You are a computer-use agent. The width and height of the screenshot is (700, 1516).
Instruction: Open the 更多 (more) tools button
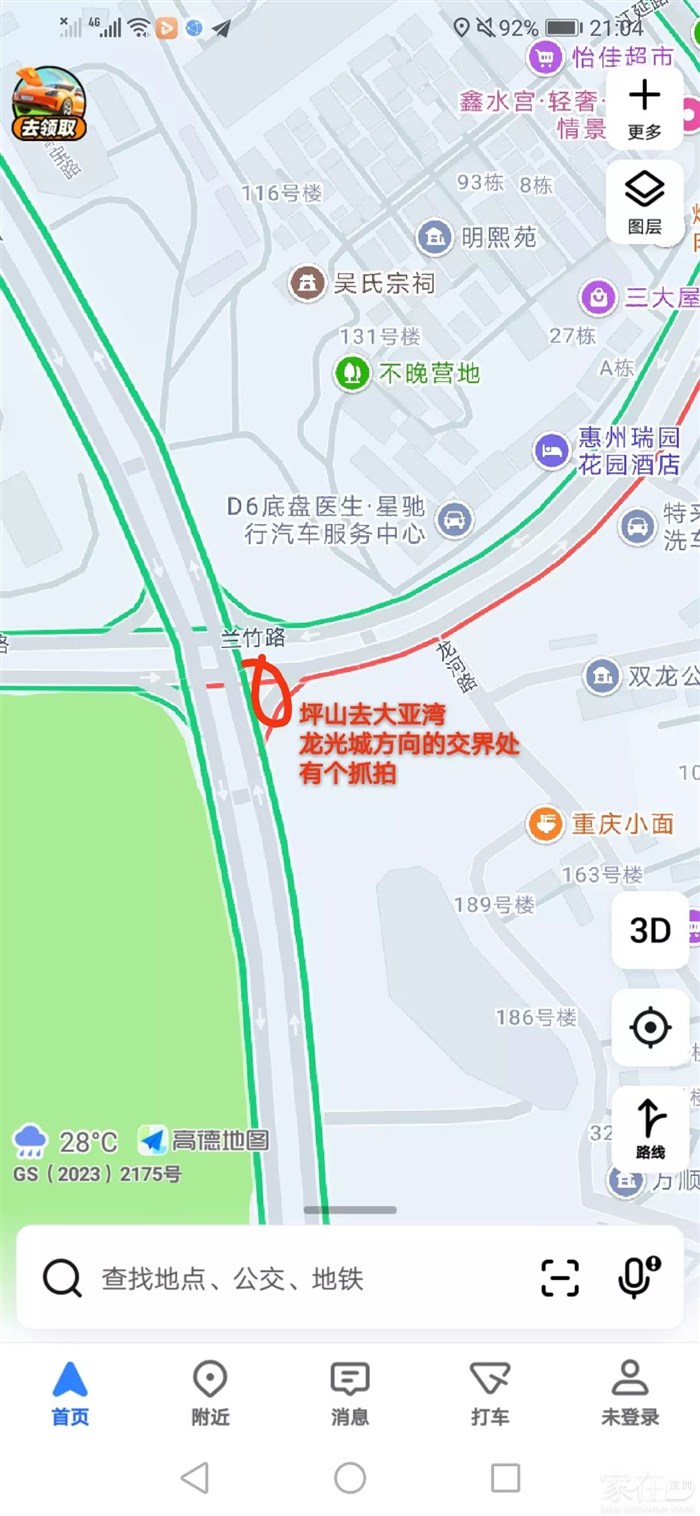(x=645, y=109)
